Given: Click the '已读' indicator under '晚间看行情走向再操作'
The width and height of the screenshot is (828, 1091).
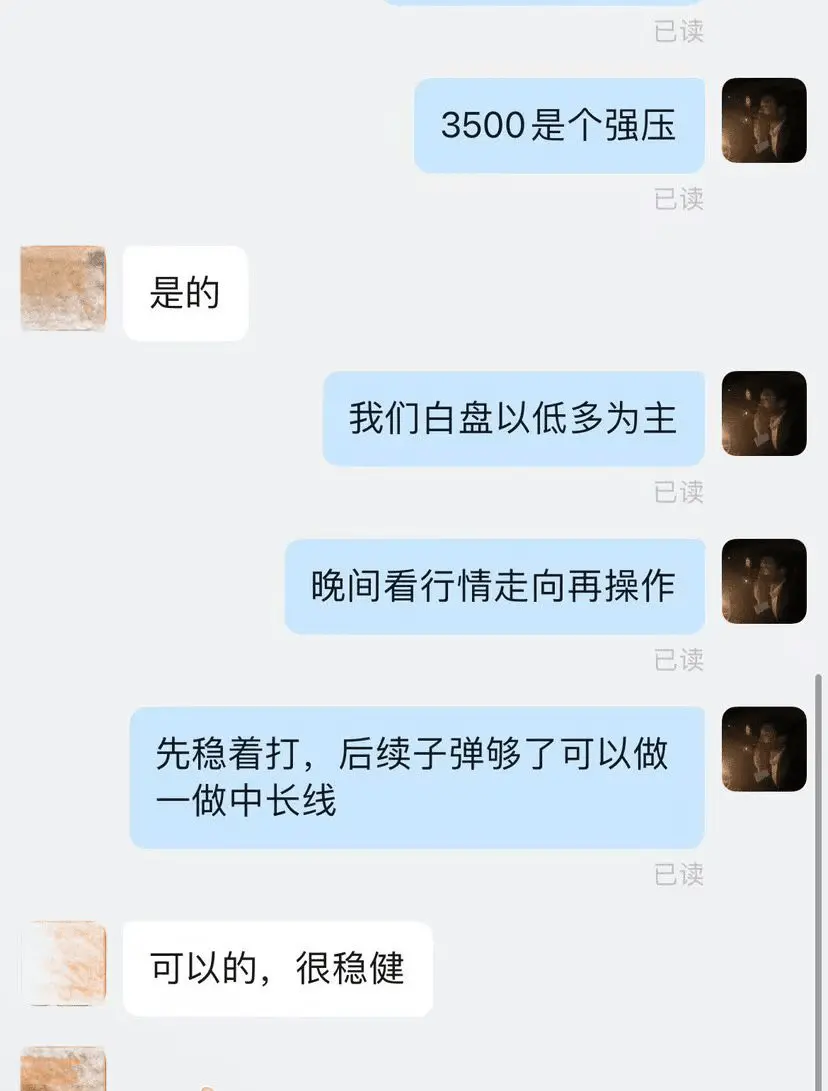Looking at the screenshot, I should point(679,660).
